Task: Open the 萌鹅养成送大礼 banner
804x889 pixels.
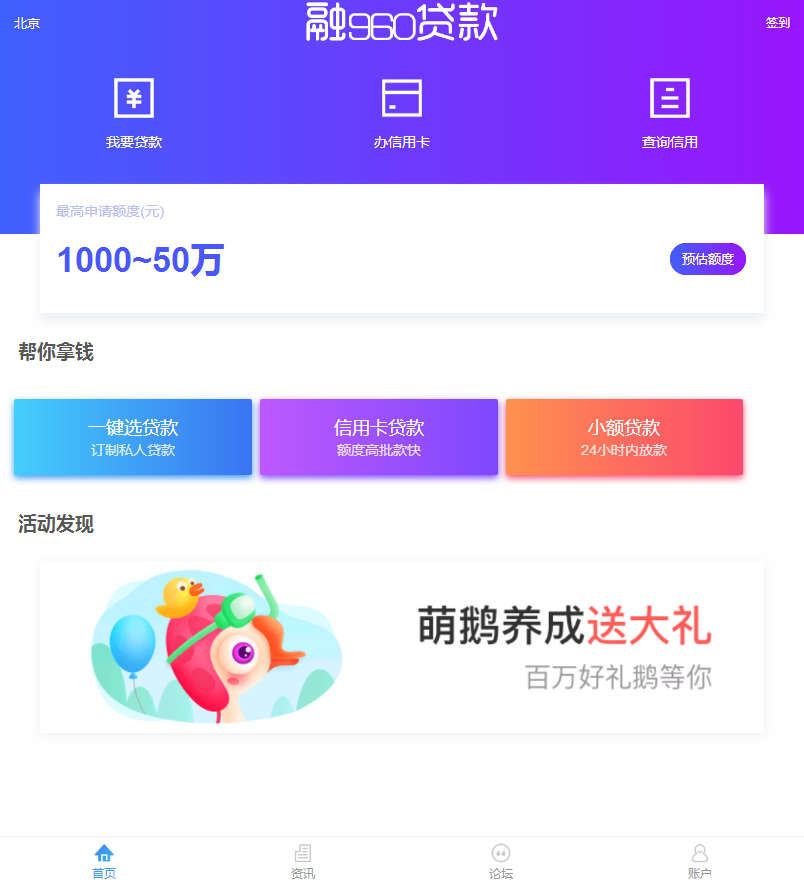Action: [402, 647]
